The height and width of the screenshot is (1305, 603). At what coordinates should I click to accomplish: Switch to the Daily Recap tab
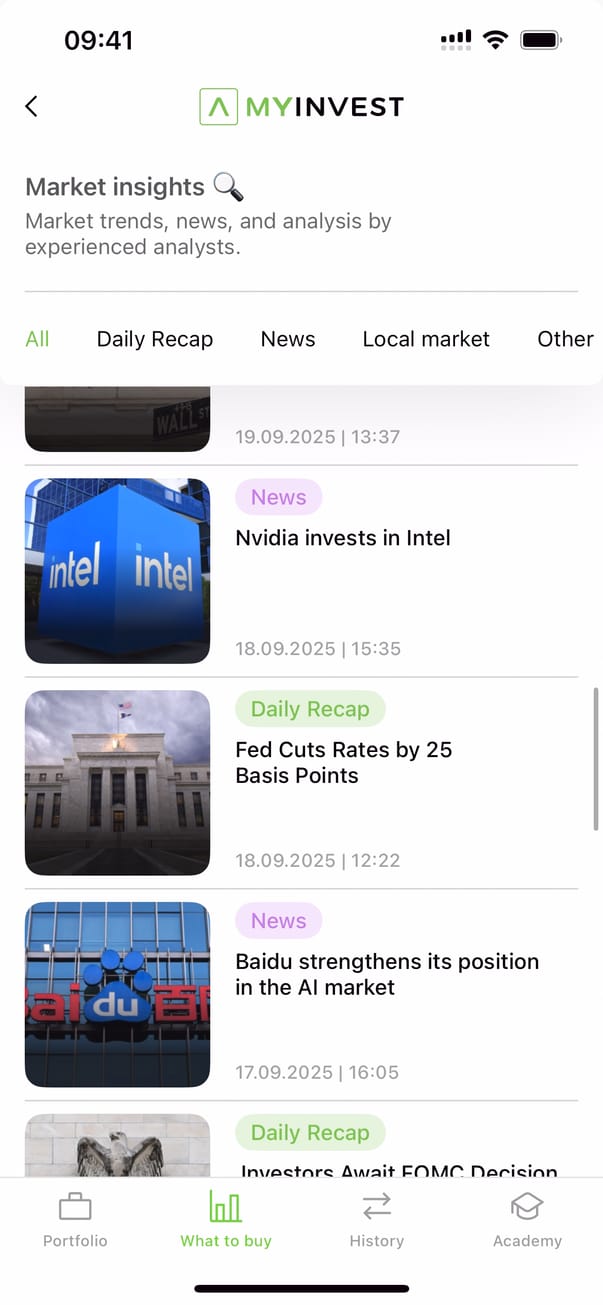pyautogui.click(x=155, y=339)
